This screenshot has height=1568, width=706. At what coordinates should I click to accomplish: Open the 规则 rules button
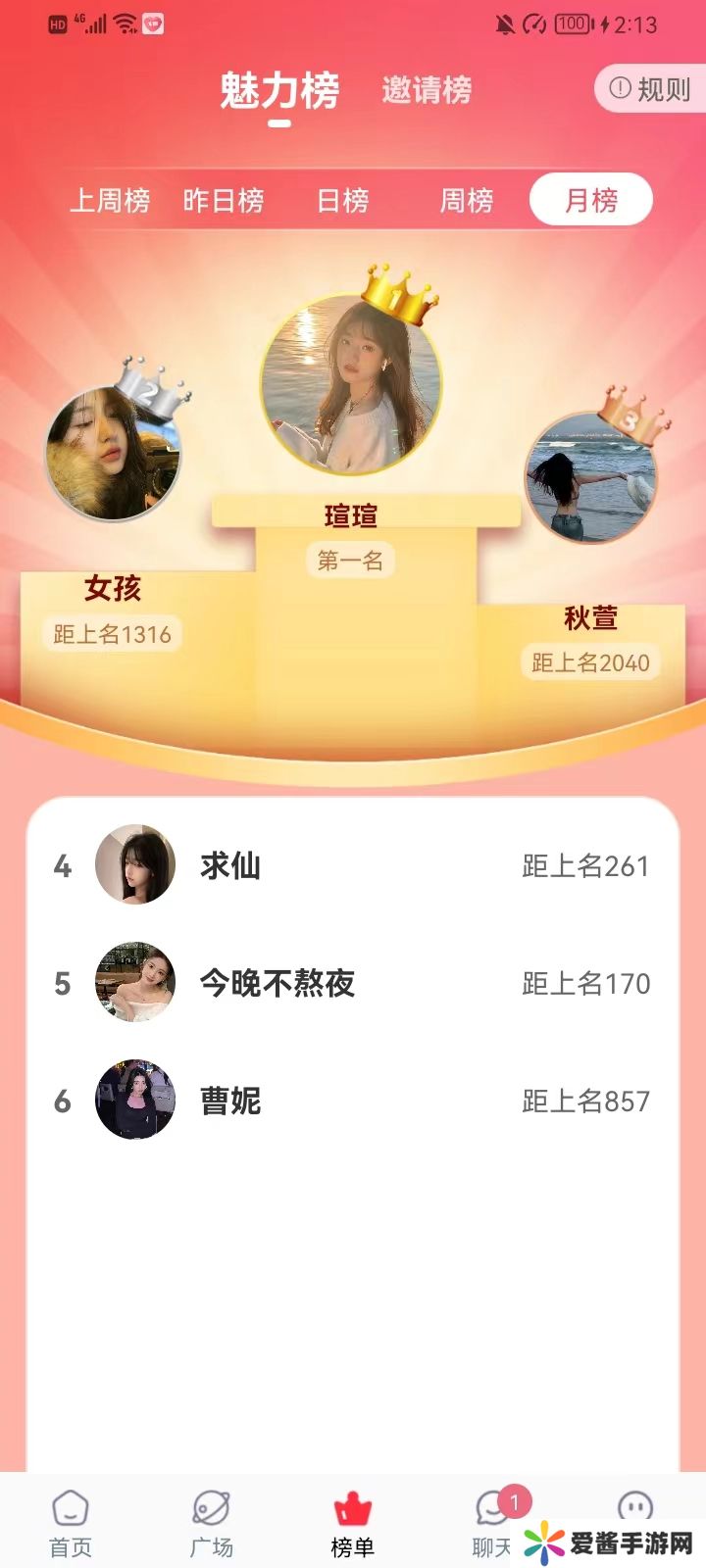650,89
